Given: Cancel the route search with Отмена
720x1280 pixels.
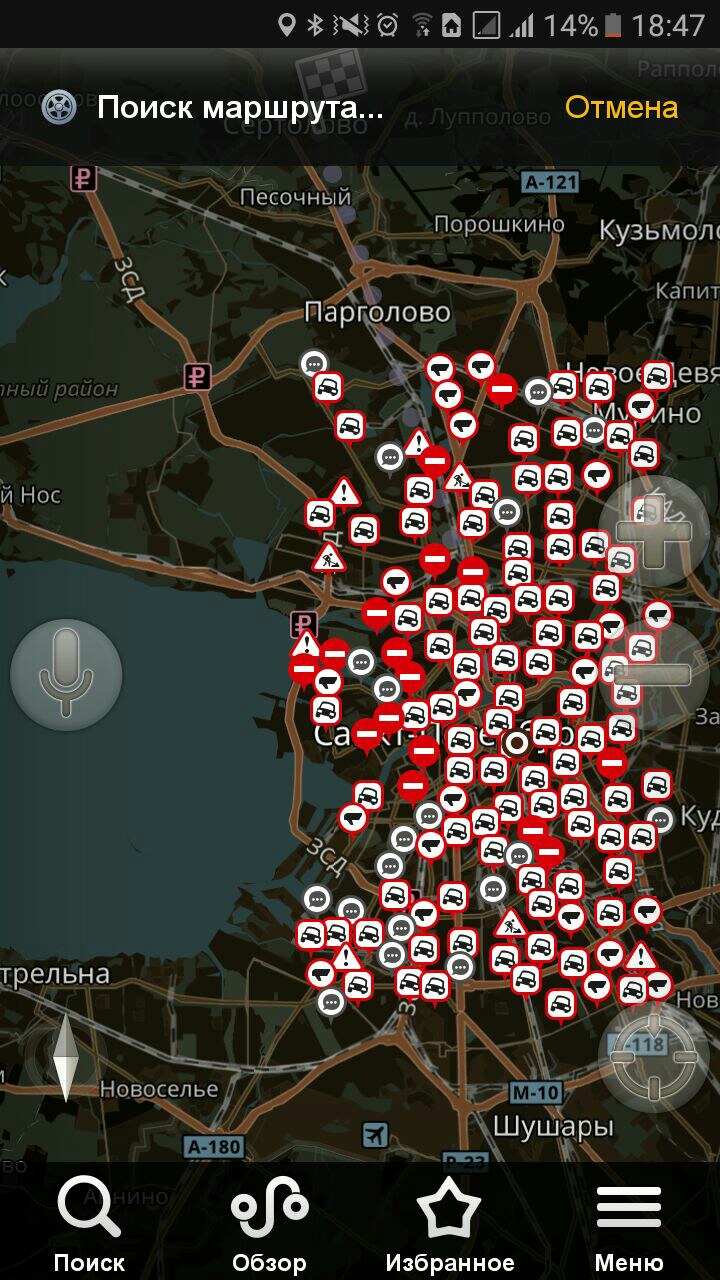Looking at the screenshot, I should pyautogui.click(x=621, y=107).
